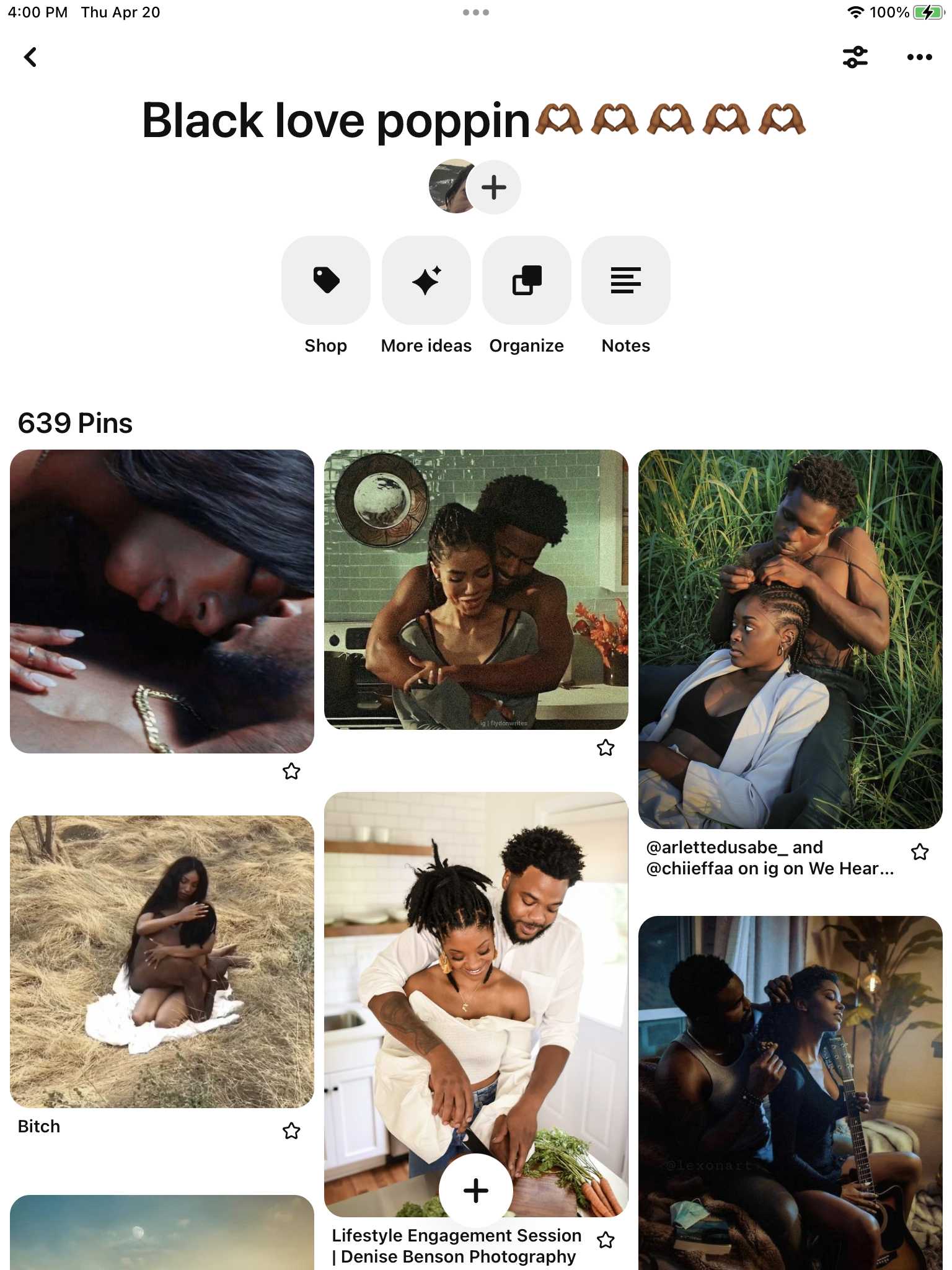This screenshot has width=952, height=1270.
Task: Open the three-dot overflow menu
Action: pyautogui.click(x=919, y=57)
